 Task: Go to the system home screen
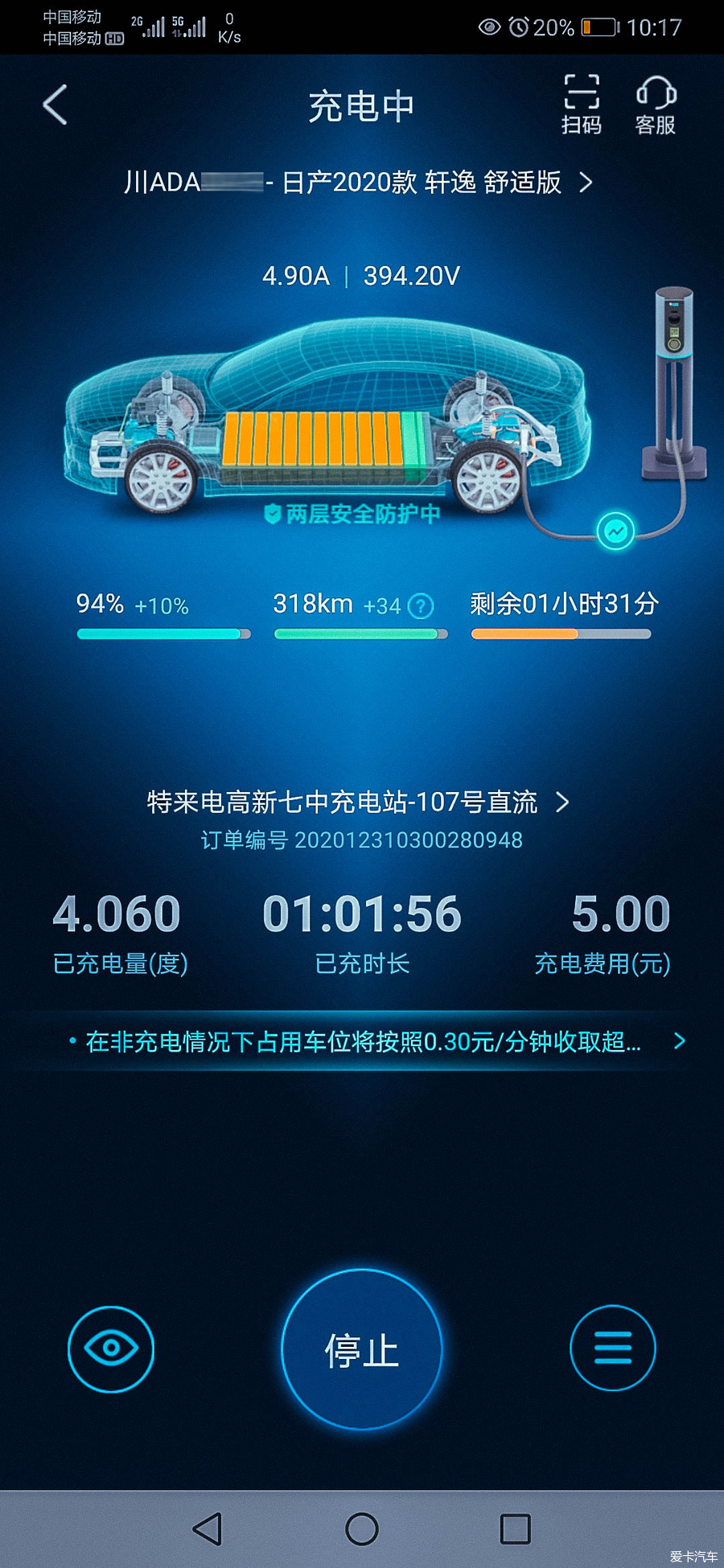coord(362,1529)
